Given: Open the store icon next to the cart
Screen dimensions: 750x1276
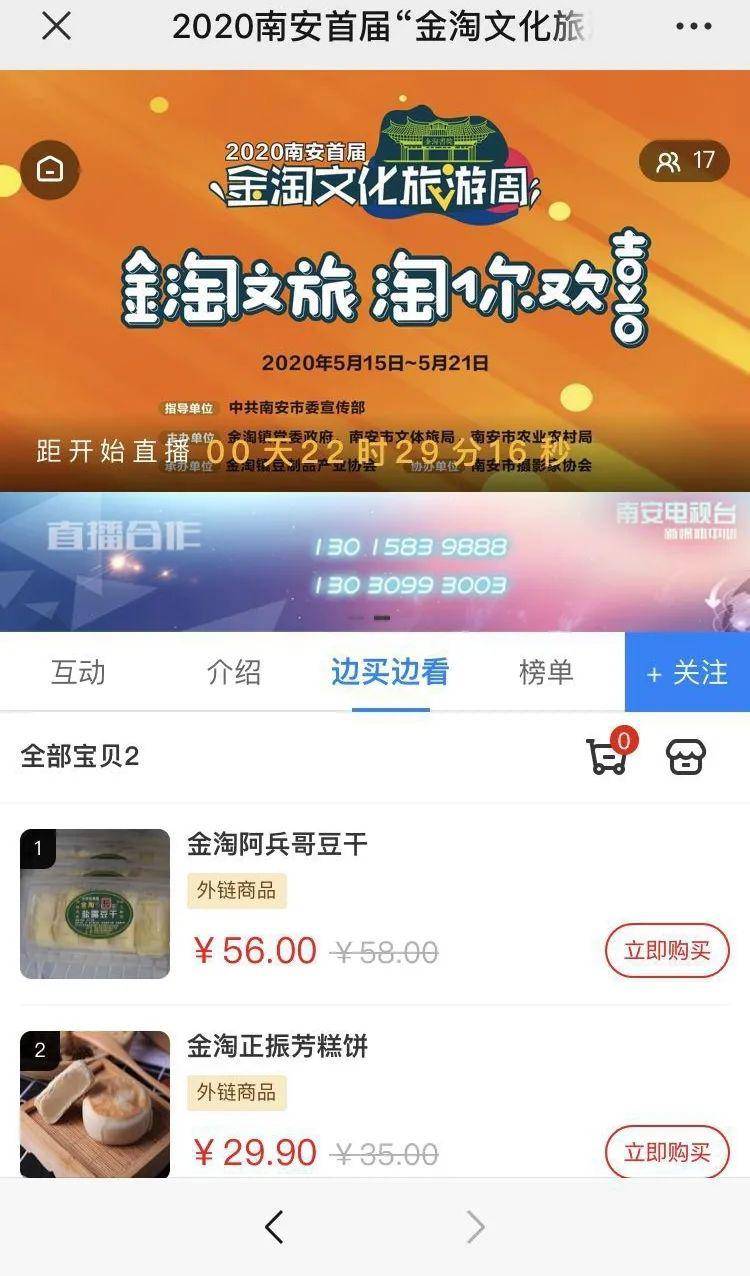Looking at the screenshot, I should 686,757.
